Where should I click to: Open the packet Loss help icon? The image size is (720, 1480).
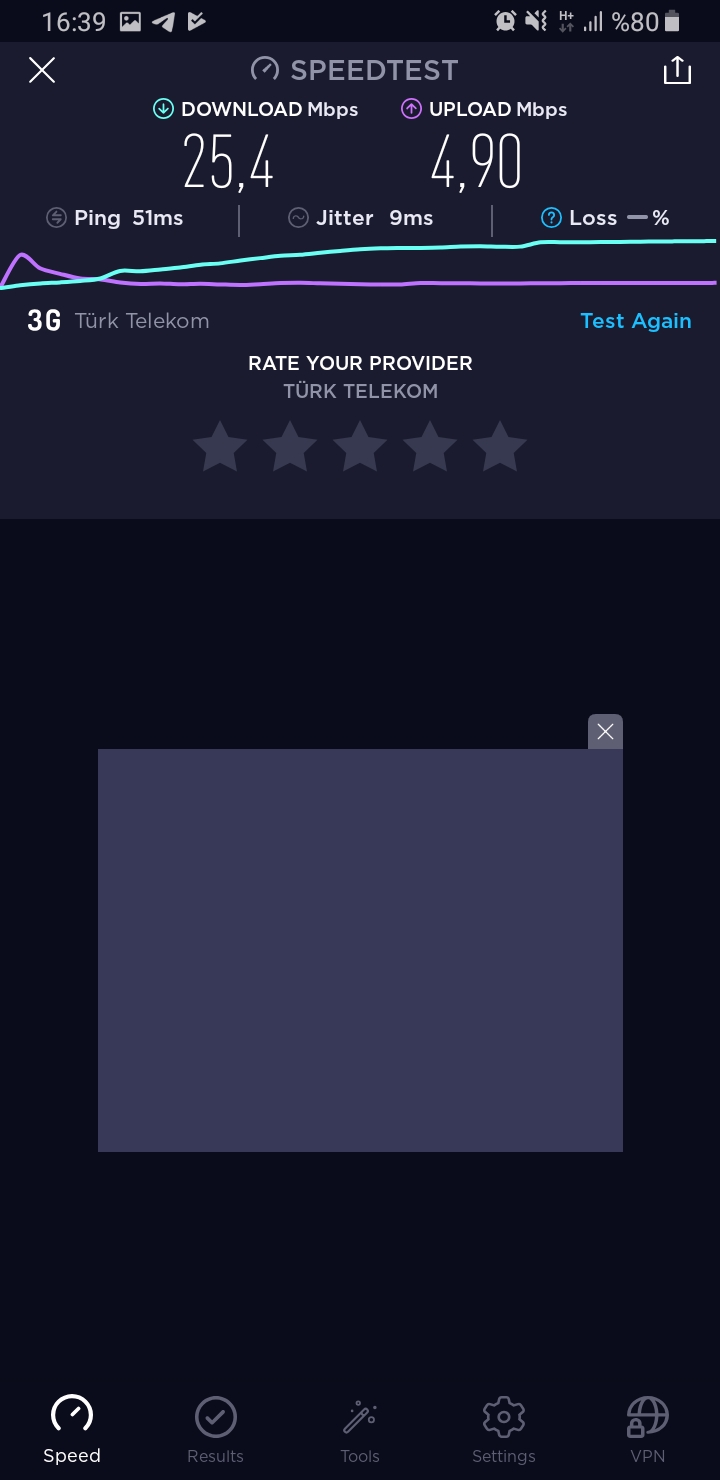pyautogui.click(x=551, y=218)
